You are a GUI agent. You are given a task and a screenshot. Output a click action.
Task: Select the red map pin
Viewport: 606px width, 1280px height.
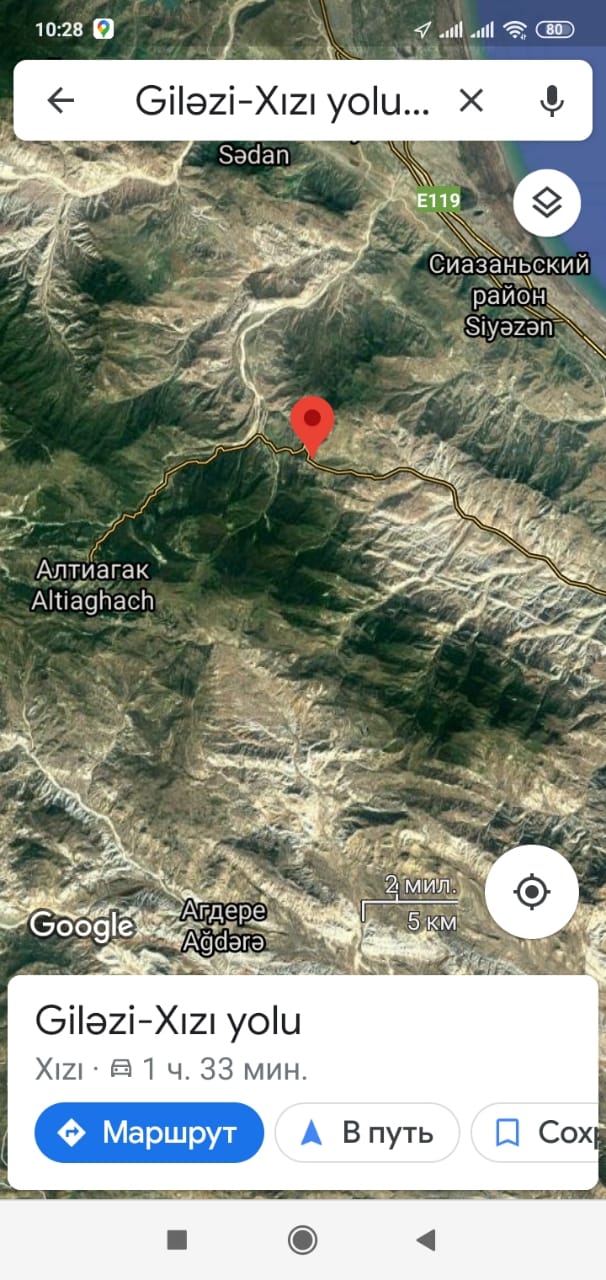(x=313, y=427)
